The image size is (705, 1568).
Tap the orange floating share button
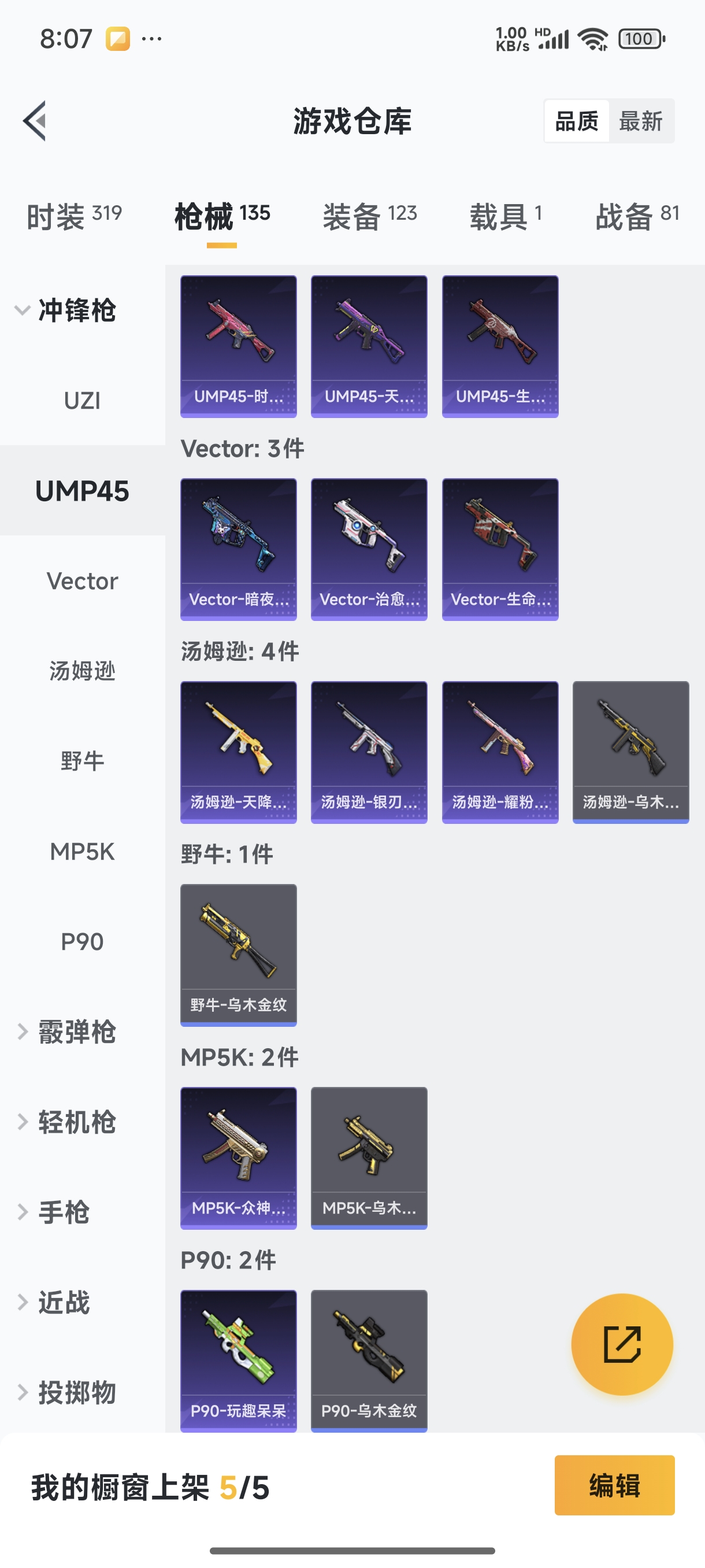(622, 1344)
